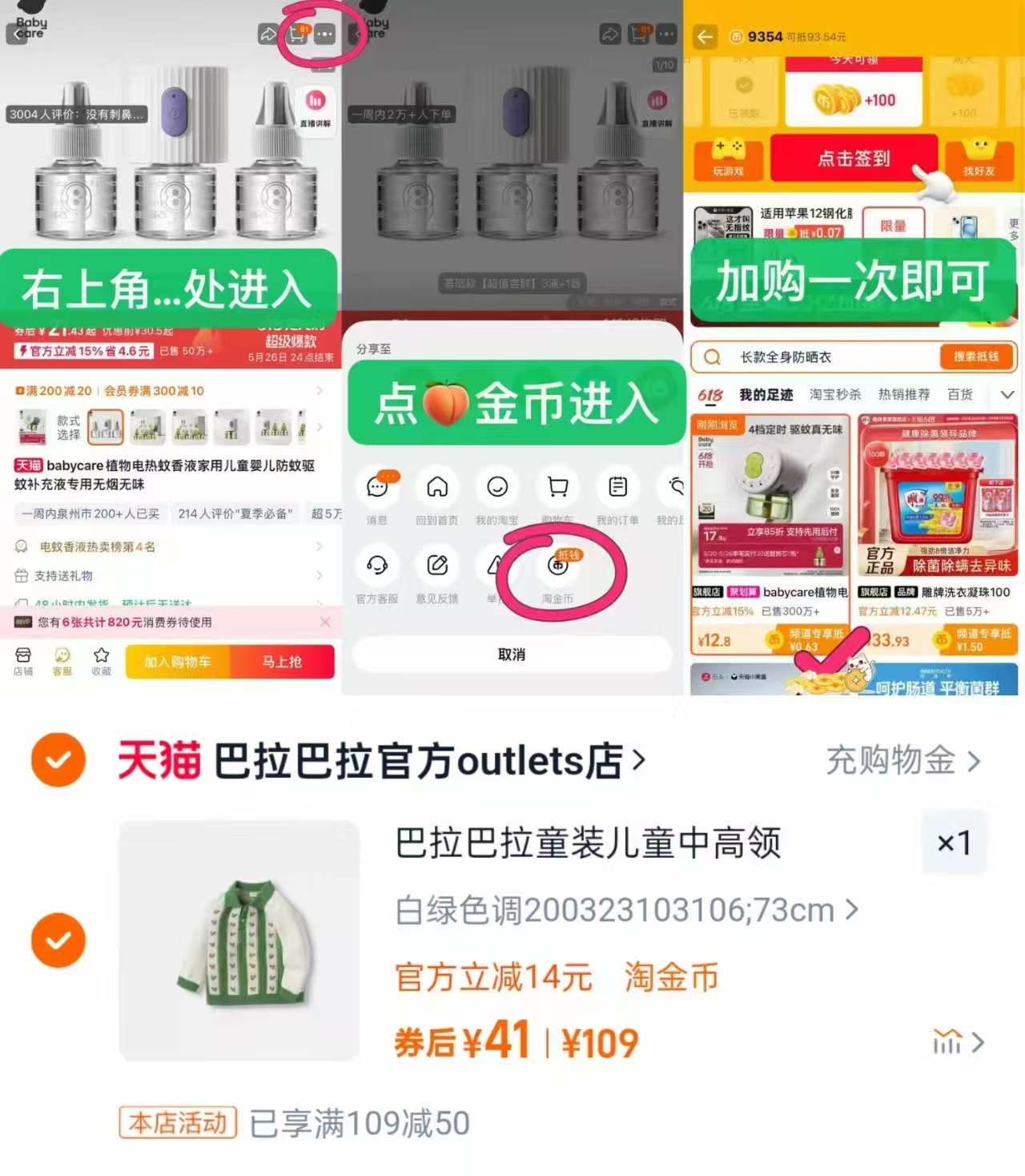Toggle the store selection checkmark for 巴拉巴拉官方outlets店
The width and height of the screenshot is (1025, 1176).
58,759
